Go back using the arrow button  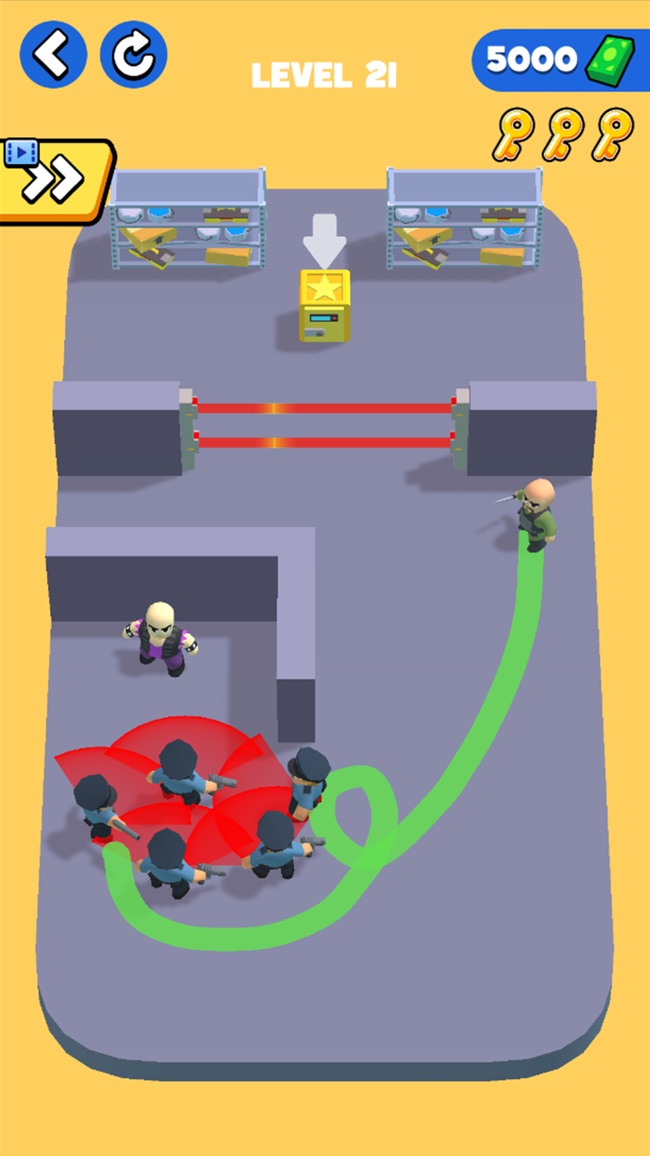pyautogui.click(x=53, y=54)
